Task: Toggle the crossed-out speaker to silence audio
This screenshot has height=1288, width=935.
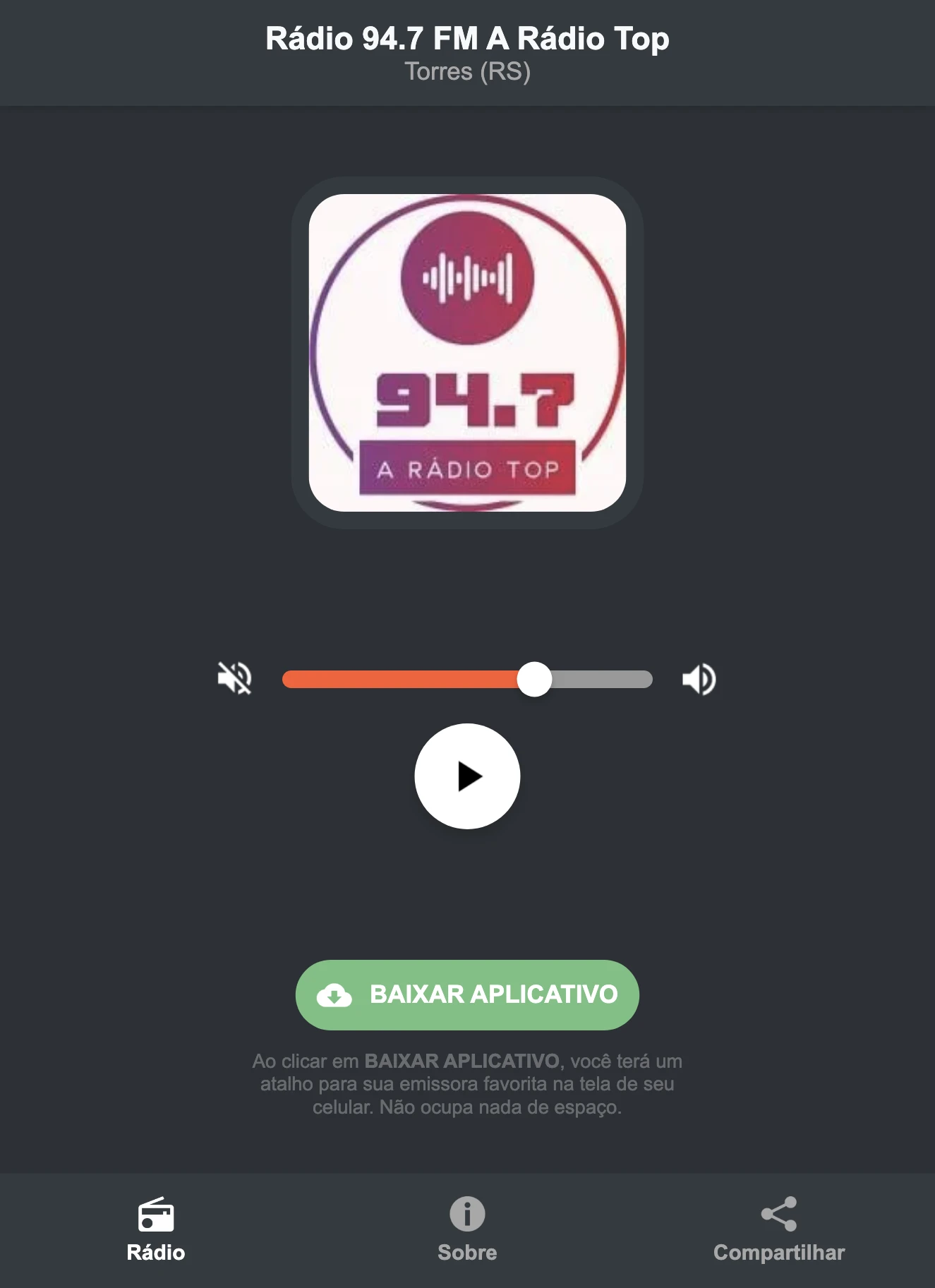Action: tap(235, 680)
